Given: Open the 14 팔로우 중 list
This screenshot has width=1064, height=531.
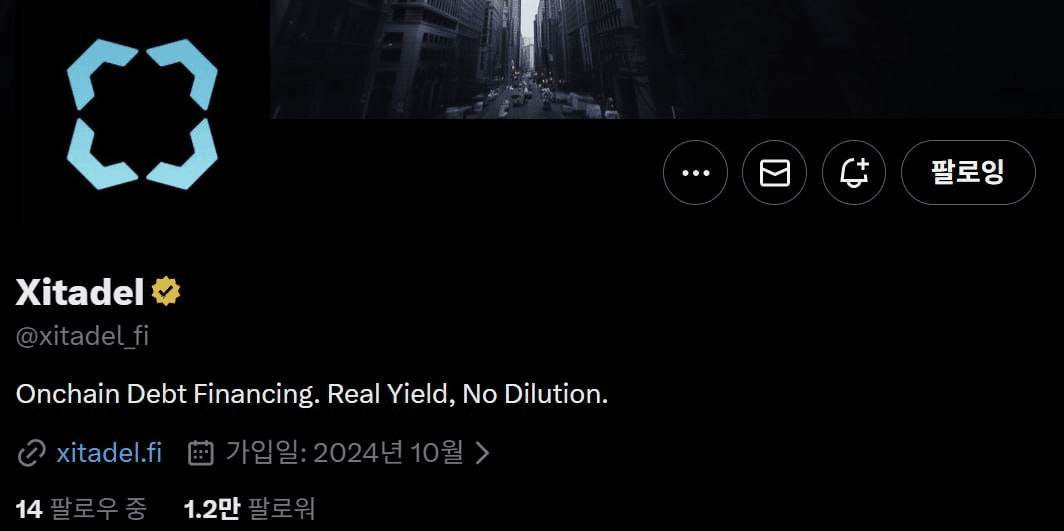Looking at the screenshot, I should (x=81, y=509).
